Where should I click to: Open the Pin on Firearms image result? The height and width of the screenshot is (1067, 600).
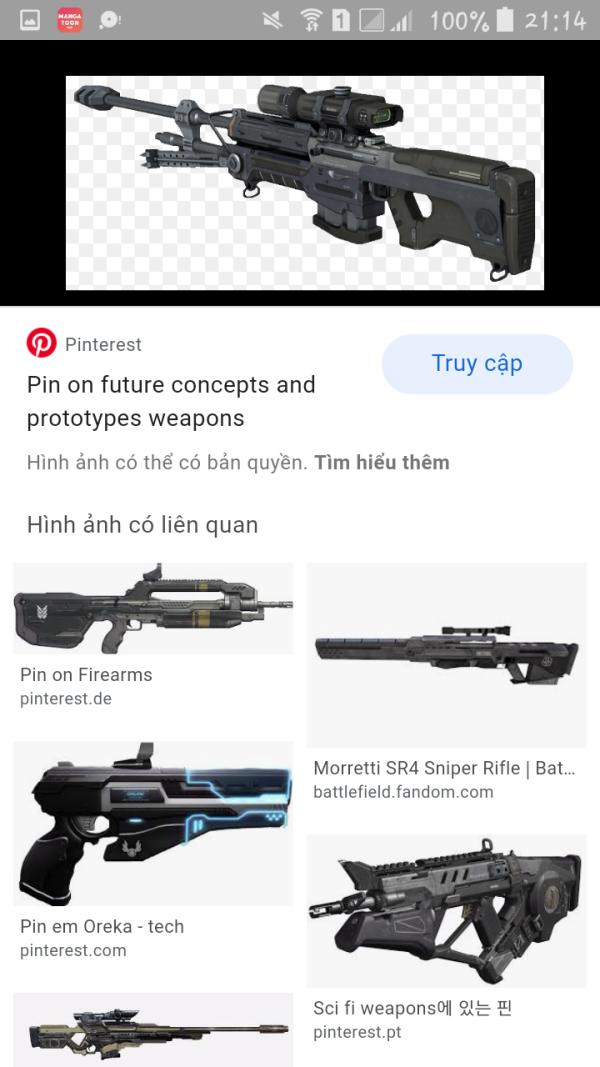[153, 608]
